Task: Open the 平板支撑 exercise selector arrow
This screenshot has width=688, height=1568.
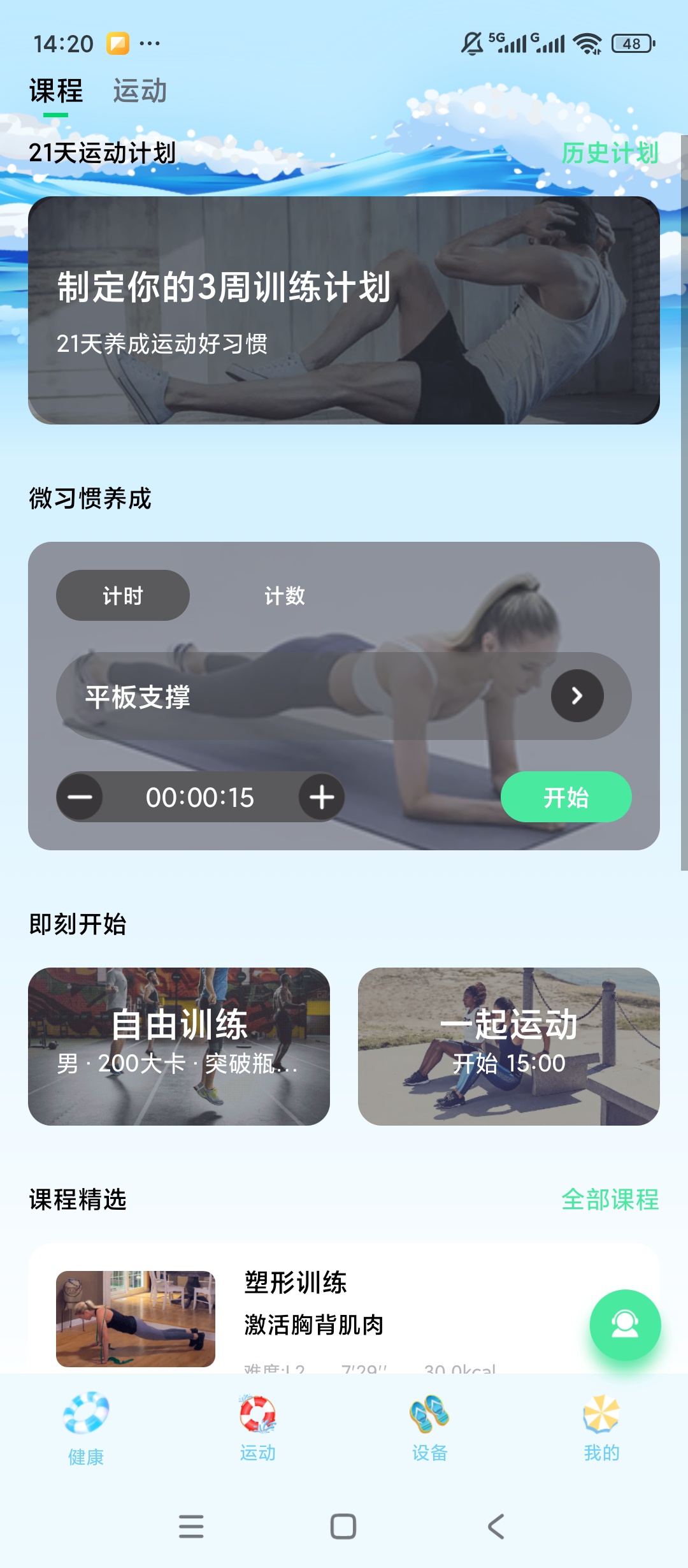Action: pyautogui.click(x=577, y=695)
